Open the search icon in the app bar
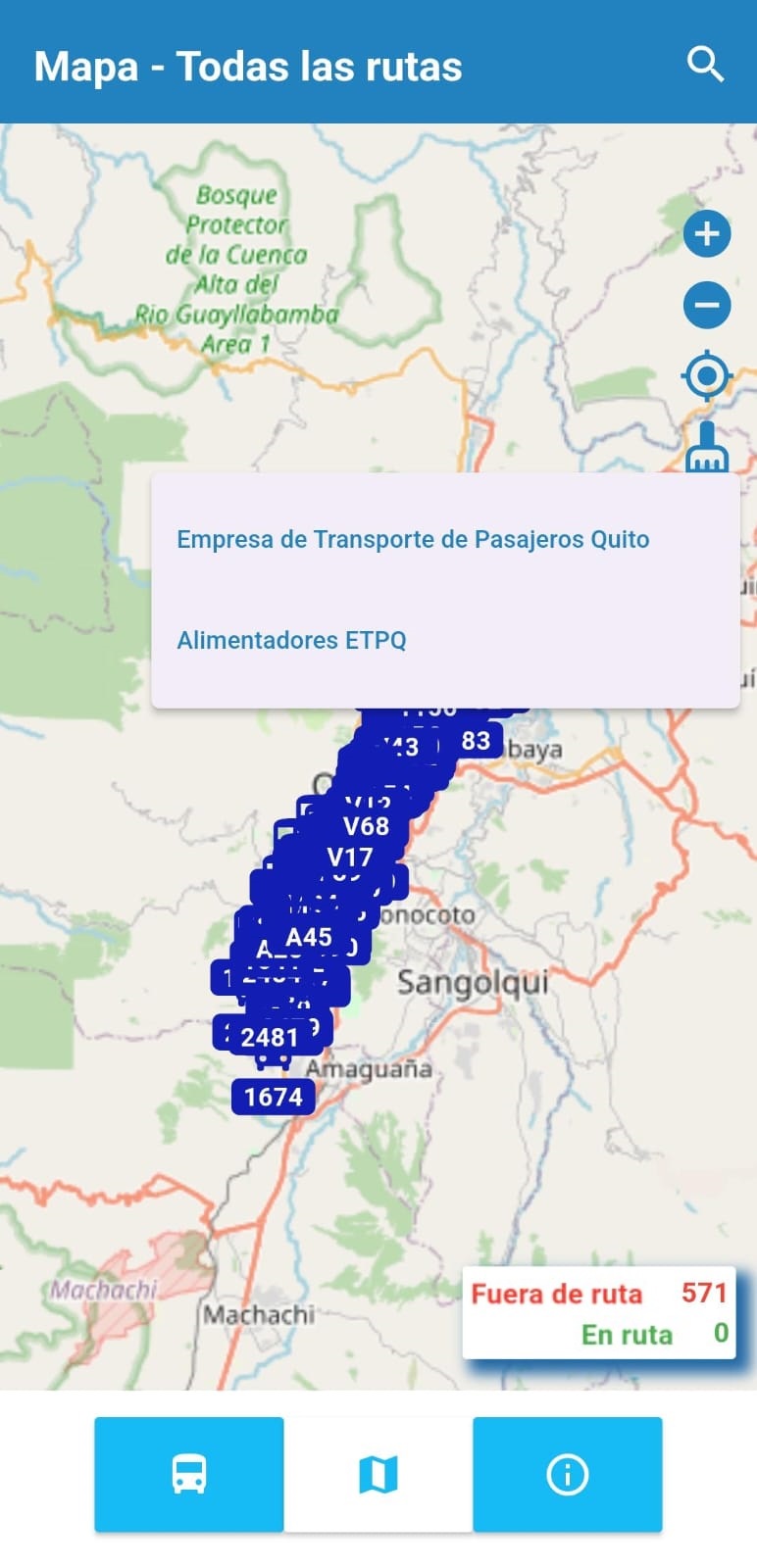This screenshot has width=757, height=1568. point(705,65)
